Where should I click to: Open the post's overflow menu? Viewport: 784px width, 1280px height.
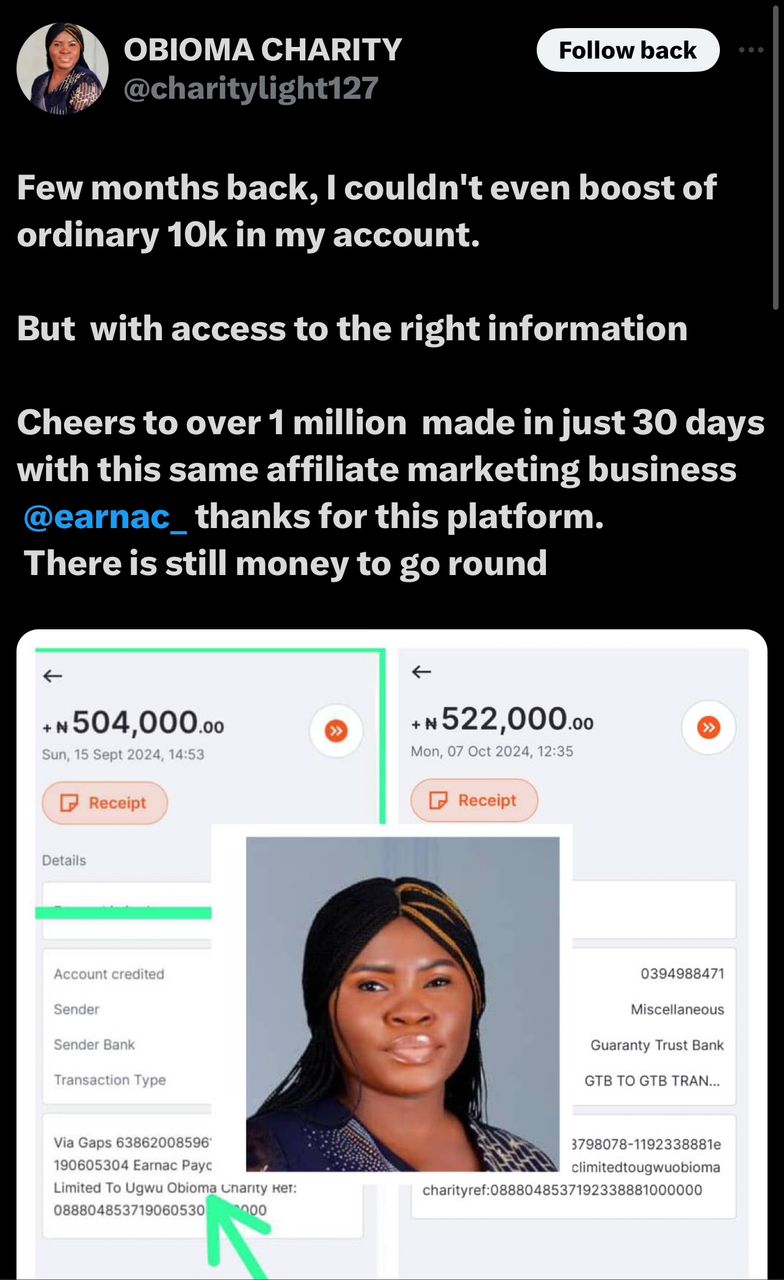pyautogui.click(x=749, y=50)
